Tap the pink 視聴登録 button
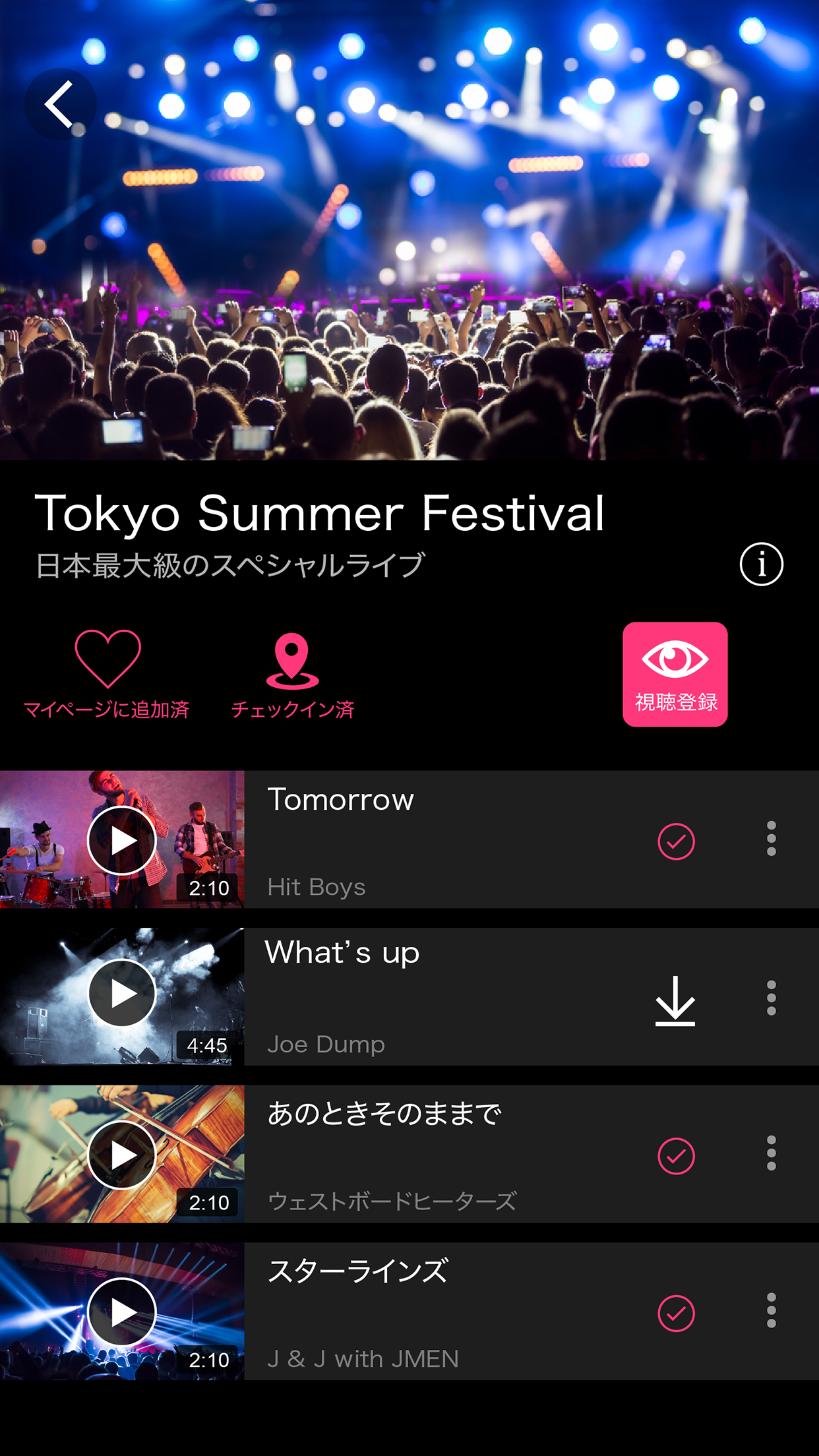819x1456 pixels. tap(675, 674)
